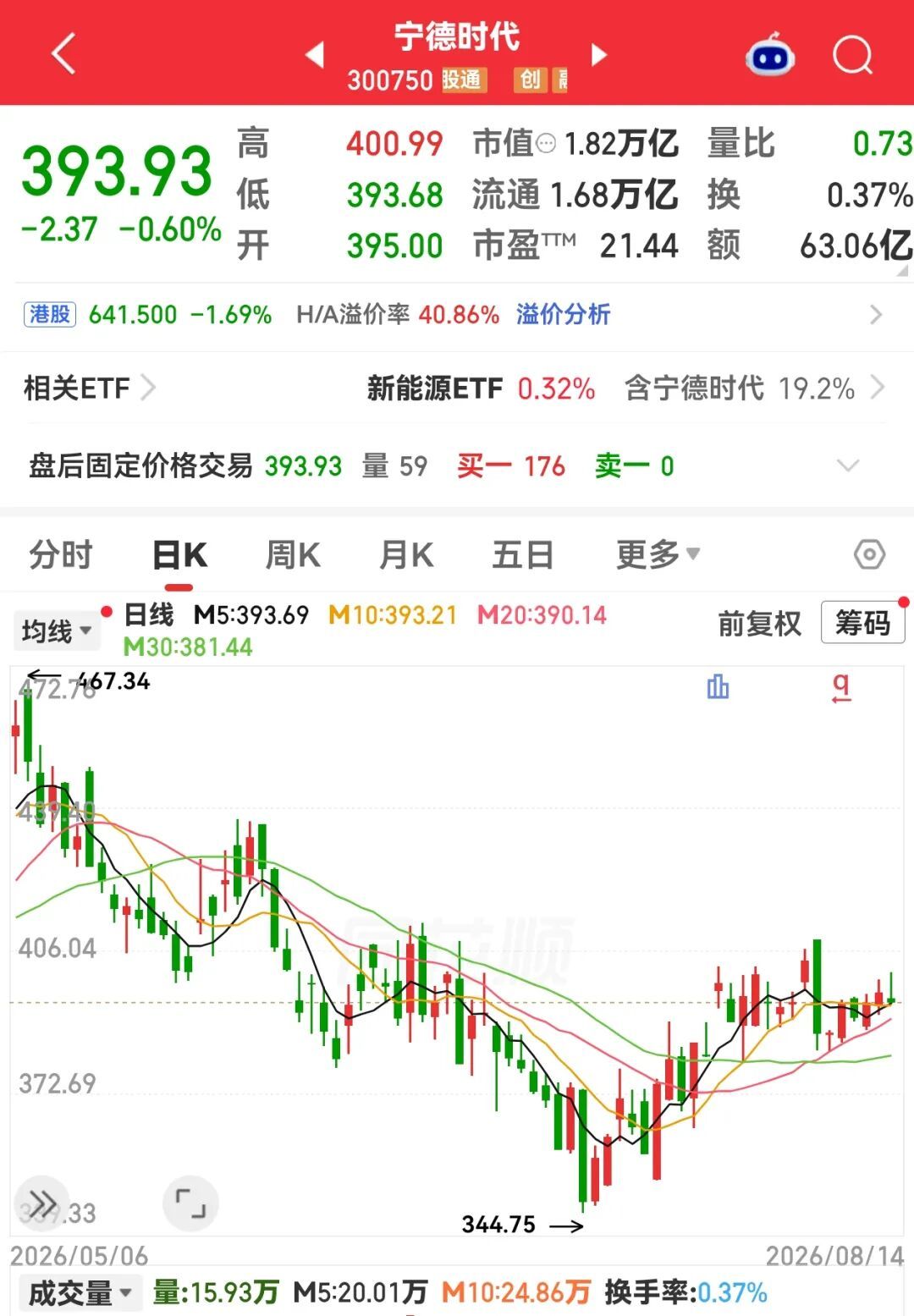Open the 更多 dropdown
Screen dimensions: 914x1316
coord(658,555)
